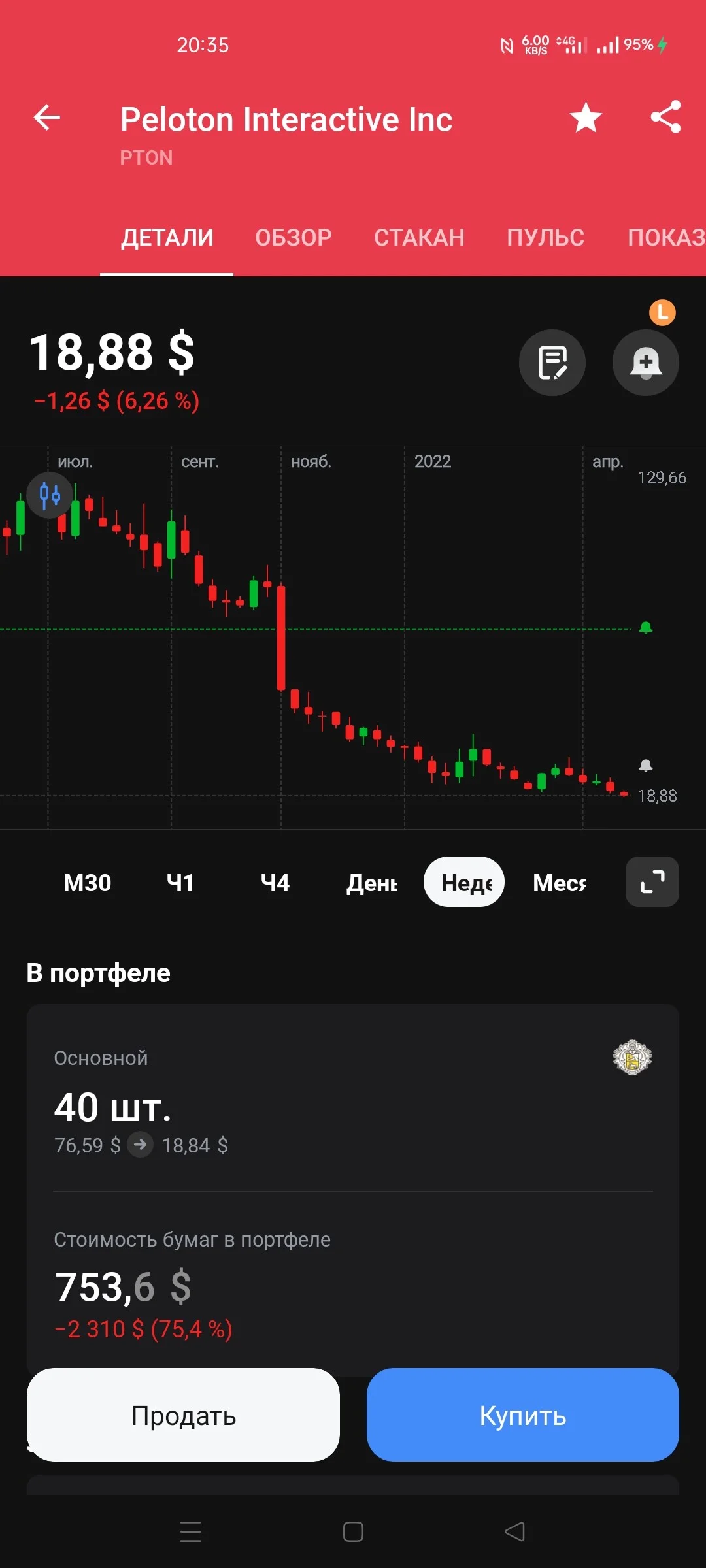Add a price alert with the bell icon
Image resolution: width=706 pixels, height=1568 pixels.
pyautogui.click(x=646, y=363)
